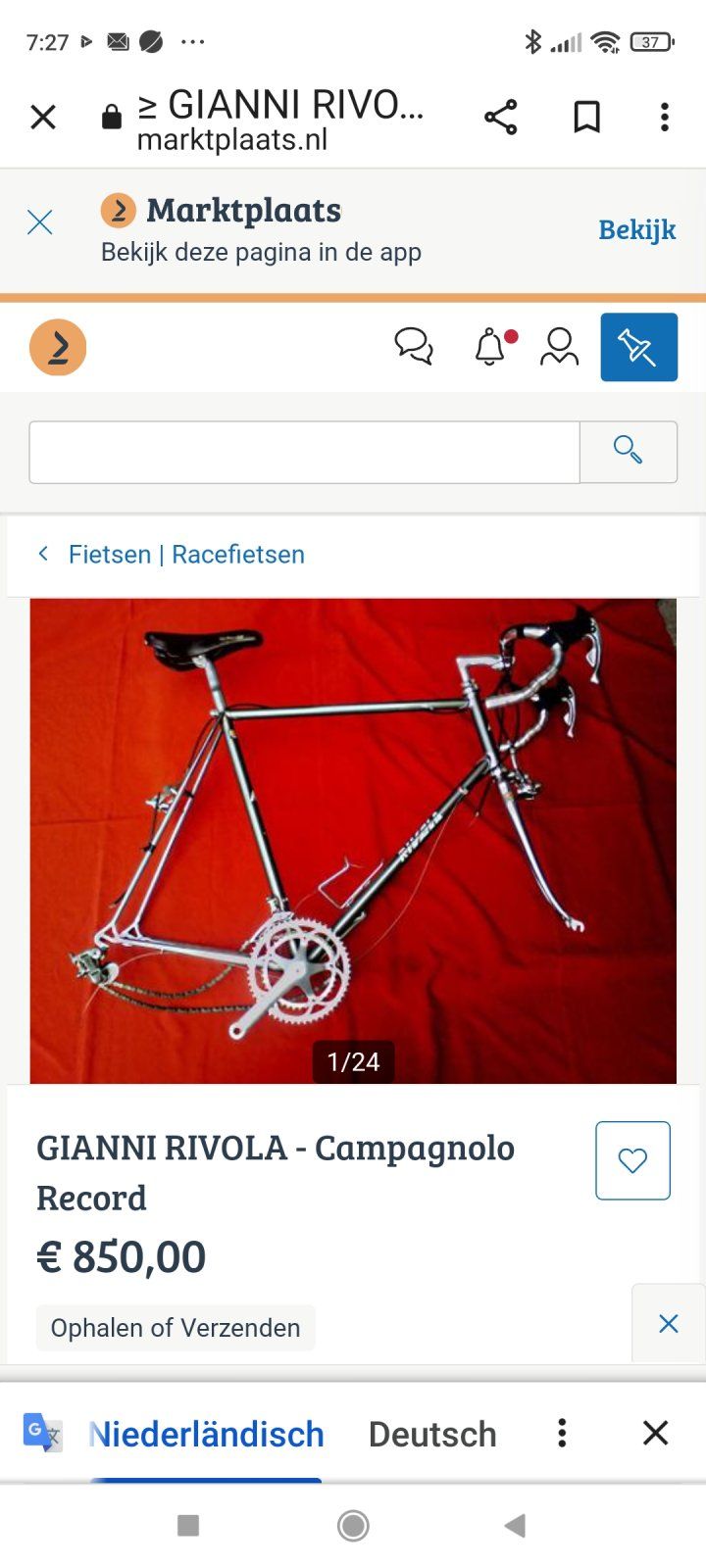Close the browser custom tab
Screen dimensions: 706x1568
[x=43, y=118]
